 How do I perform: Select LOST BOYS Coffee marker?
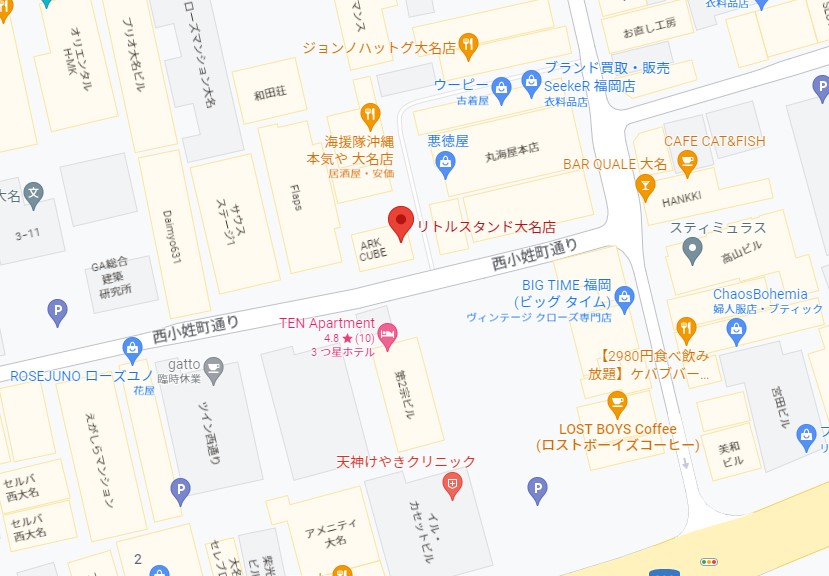(617, 404)
